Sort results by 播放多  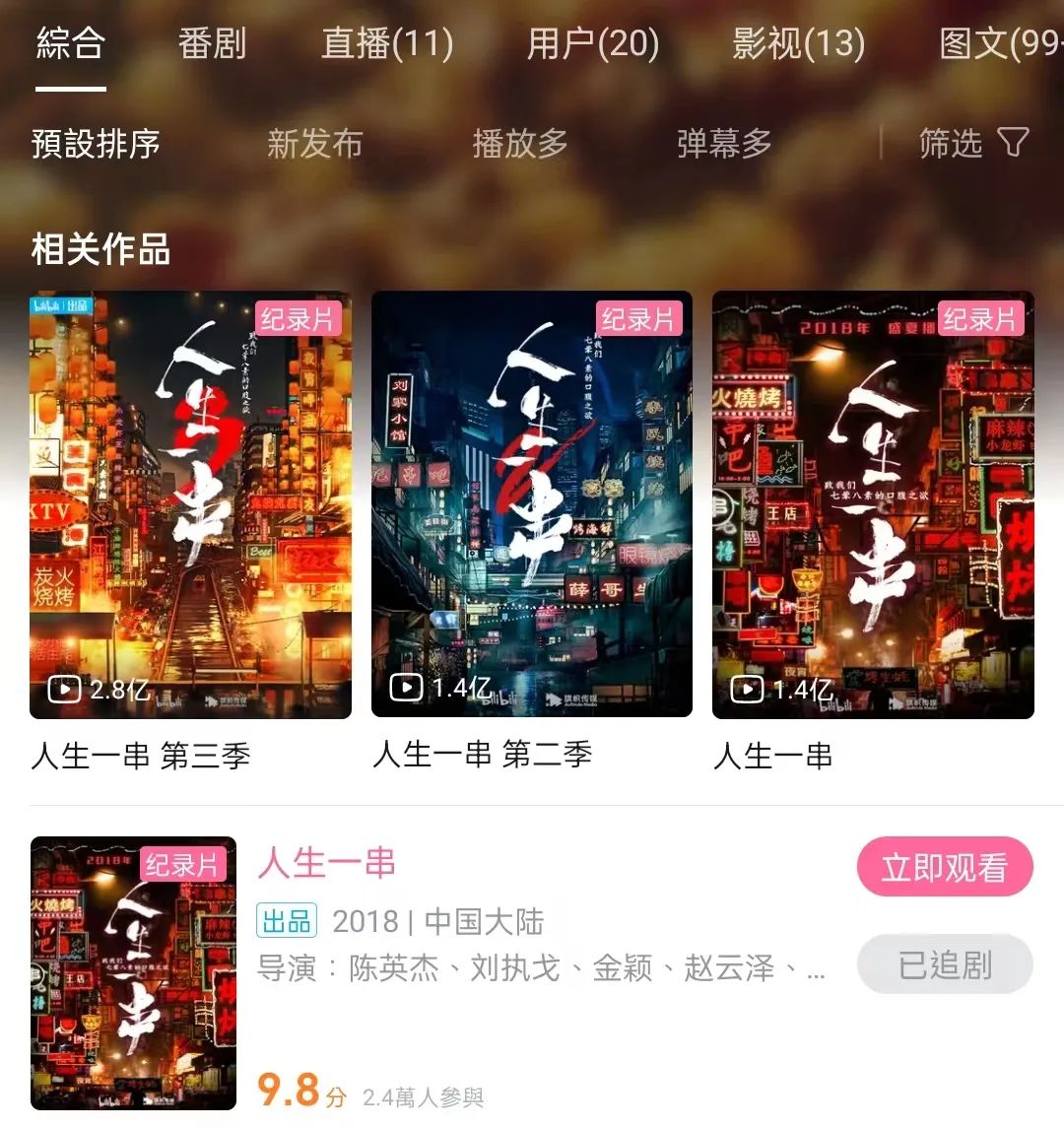click(519, 144)
